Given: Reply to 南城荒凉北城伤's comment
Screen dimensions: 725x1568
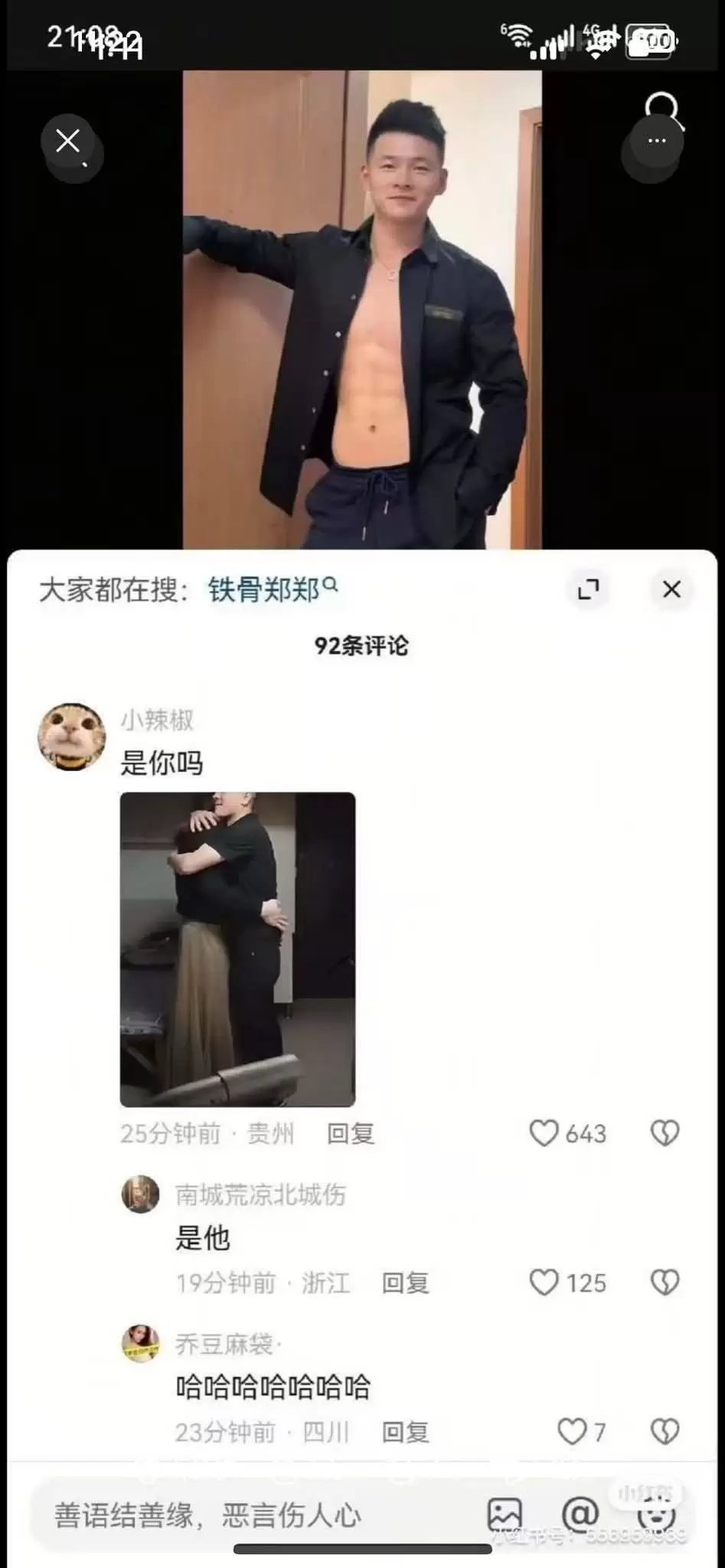Looking at the screenshot, I should (405, 1283).
